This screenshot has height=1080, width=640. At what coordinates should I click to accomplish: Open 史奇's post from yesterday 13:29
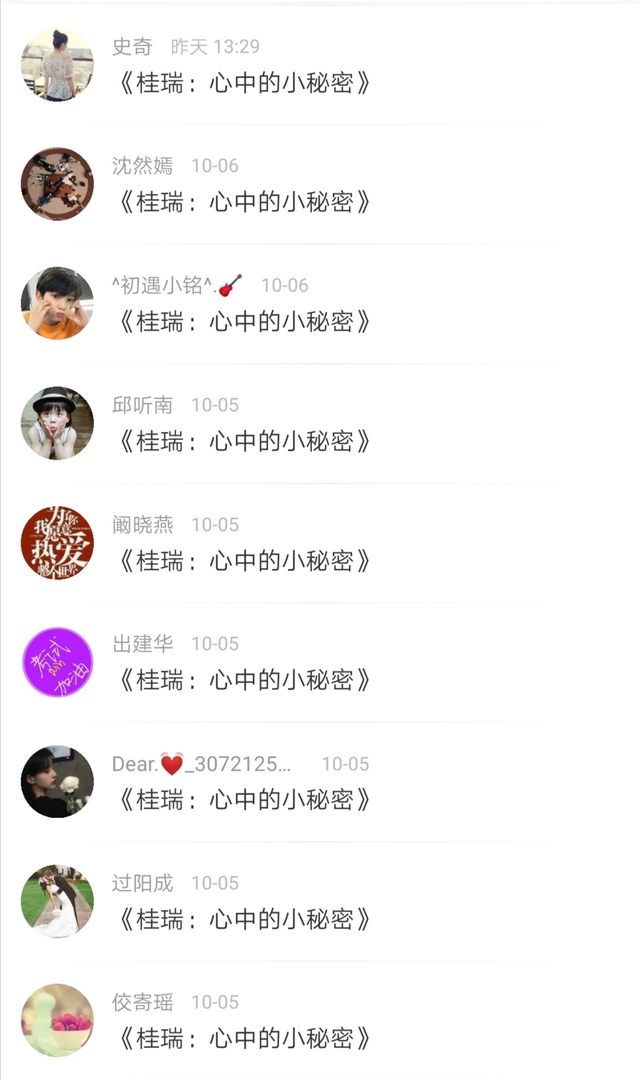click(320, 65)
